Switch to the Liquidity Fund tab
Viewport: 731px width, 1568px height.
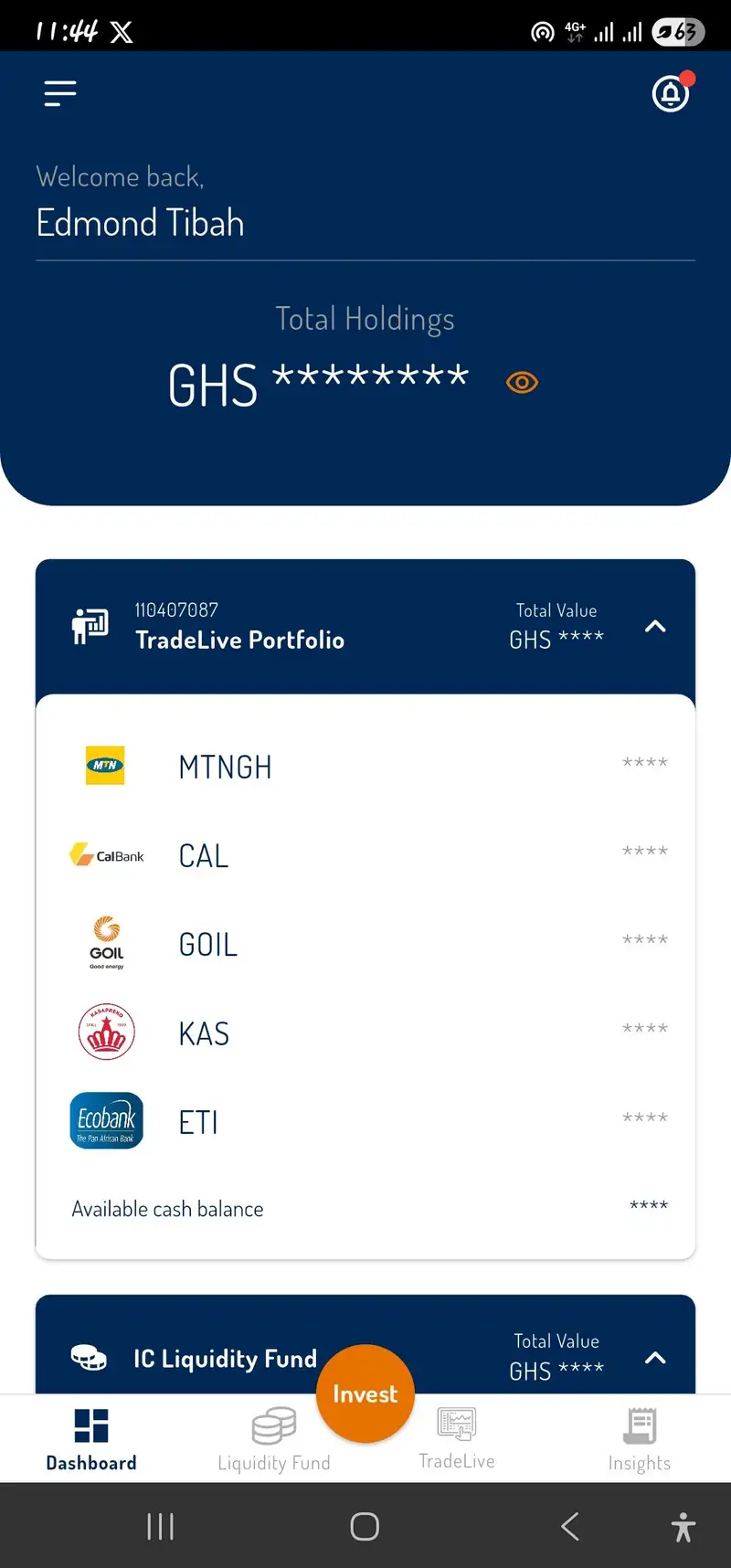(274, 1438)
